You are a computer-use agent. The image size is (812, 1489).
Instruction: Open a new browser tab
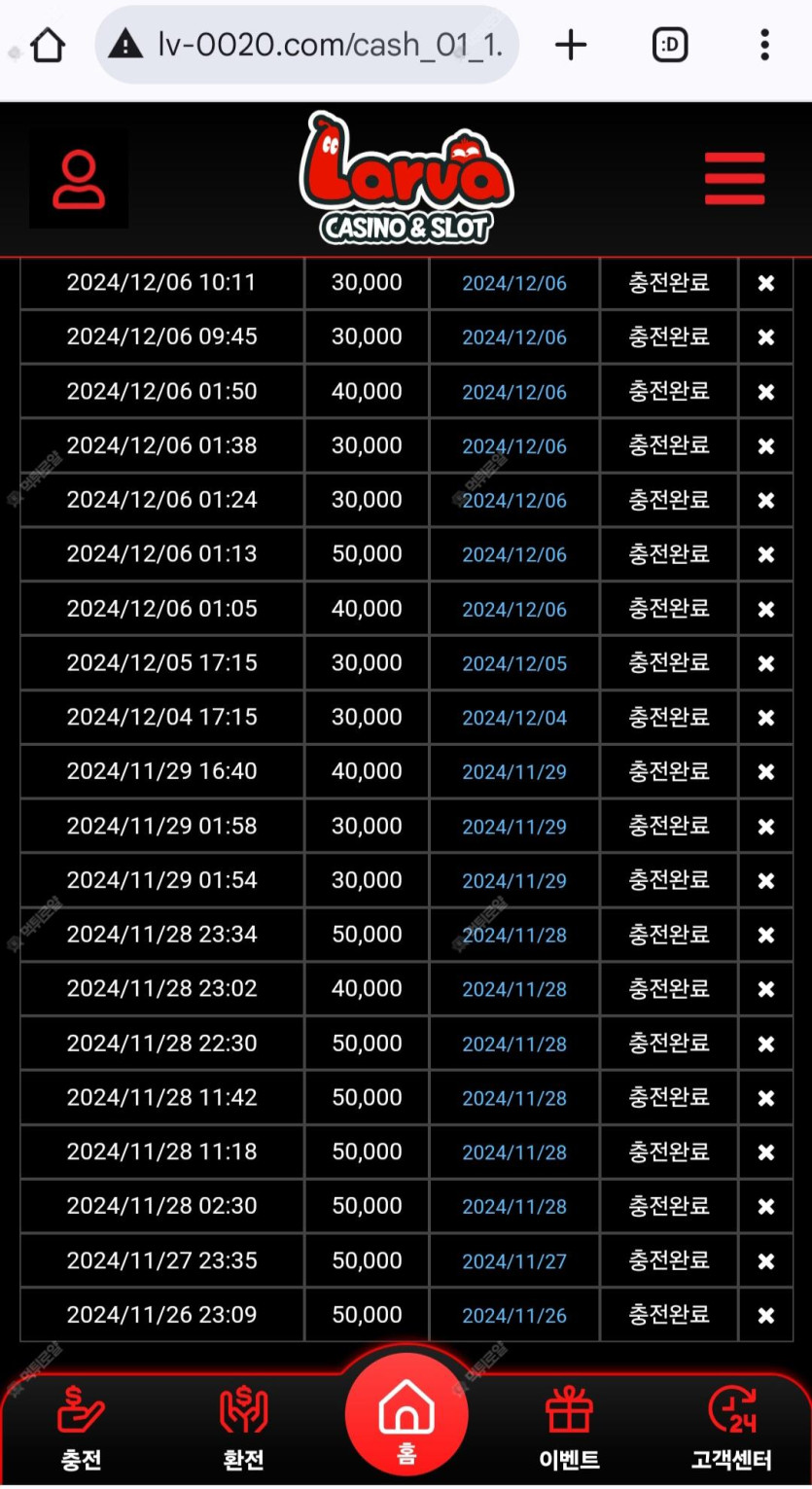coord(571,45)
